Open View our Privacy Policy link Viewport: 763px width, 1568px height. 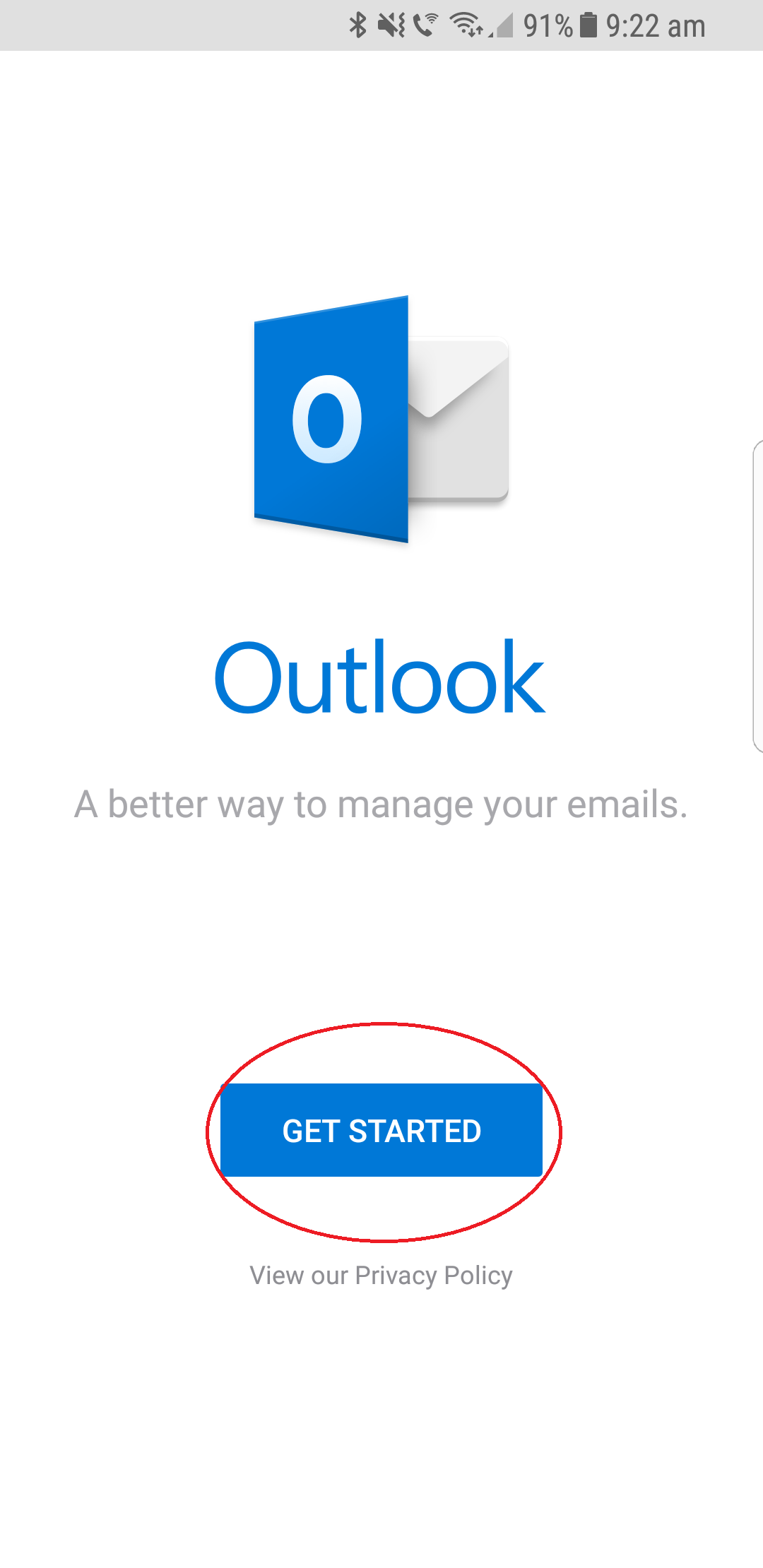coord(381,1276)
